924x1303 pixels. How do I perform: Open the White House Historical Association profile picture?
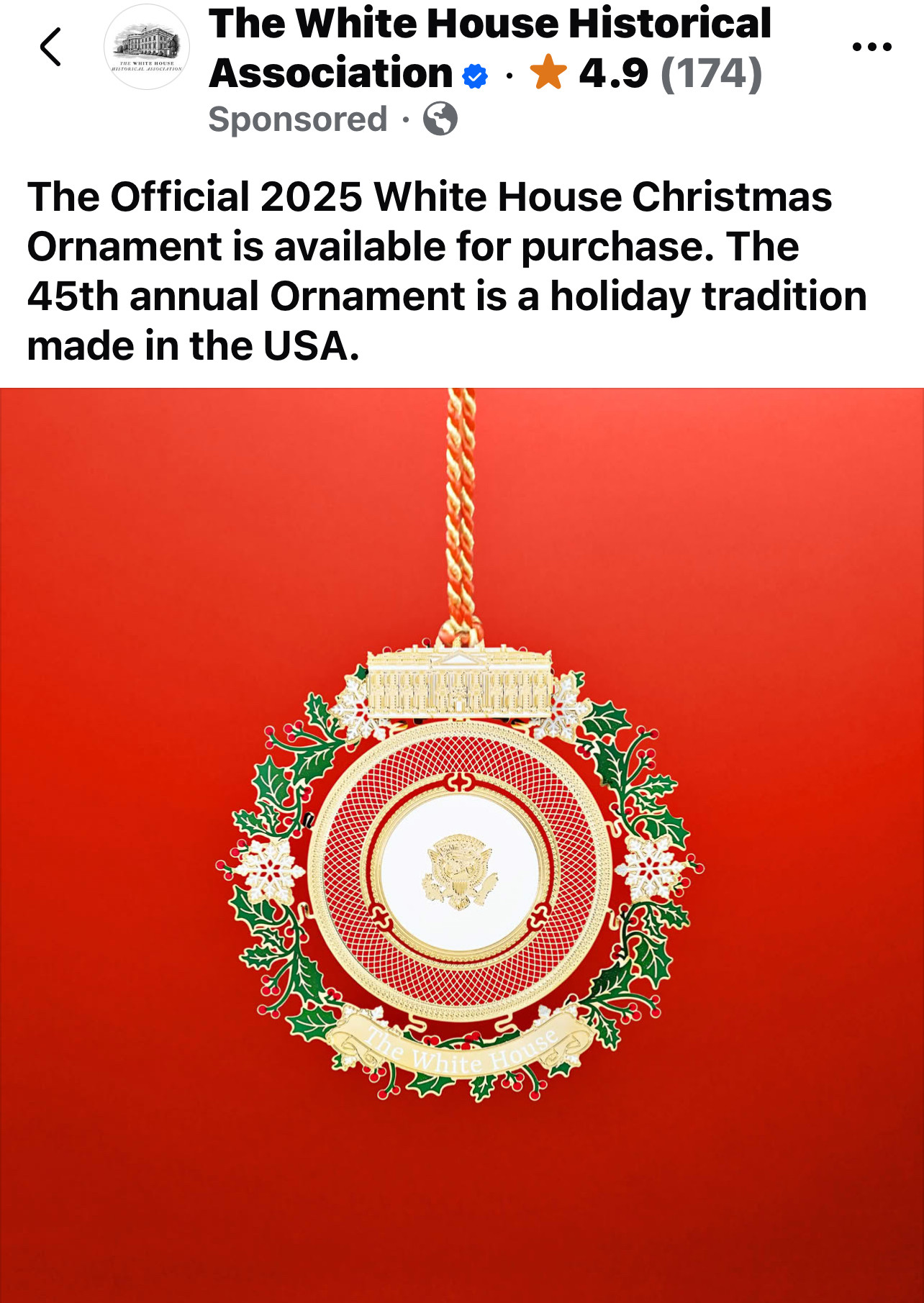click(147, 47)
